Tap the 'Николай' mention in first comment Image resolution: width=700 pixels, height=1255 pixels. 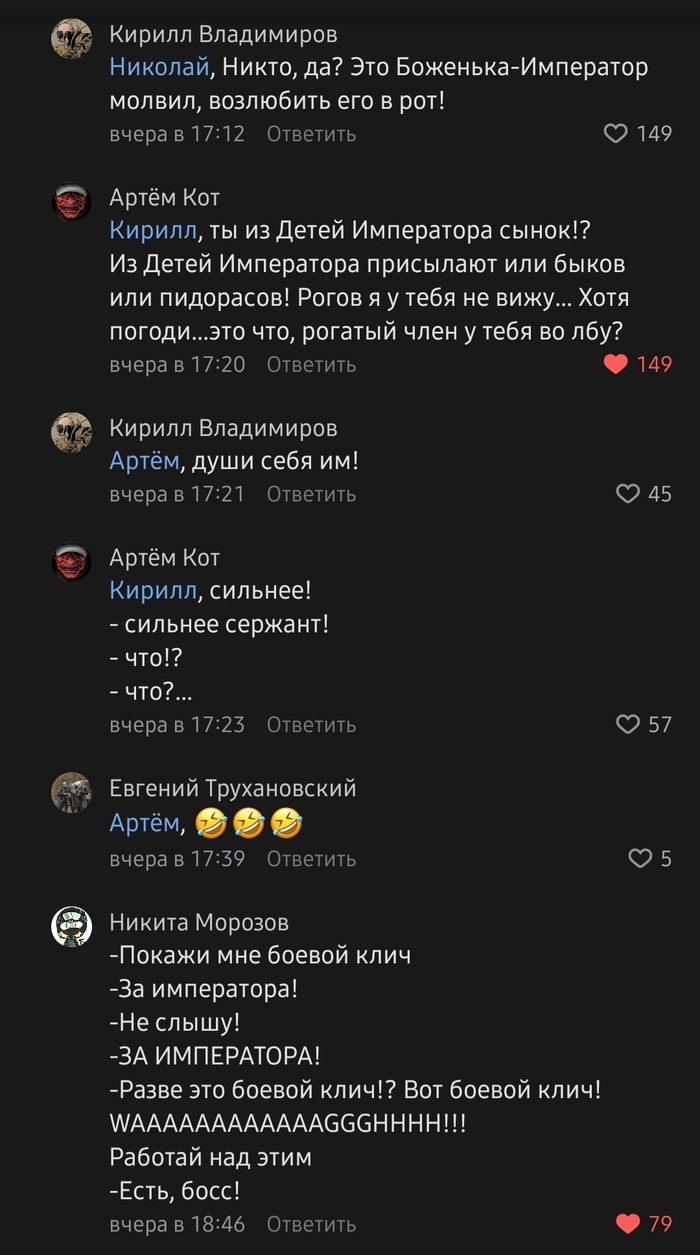click(158, 68)
